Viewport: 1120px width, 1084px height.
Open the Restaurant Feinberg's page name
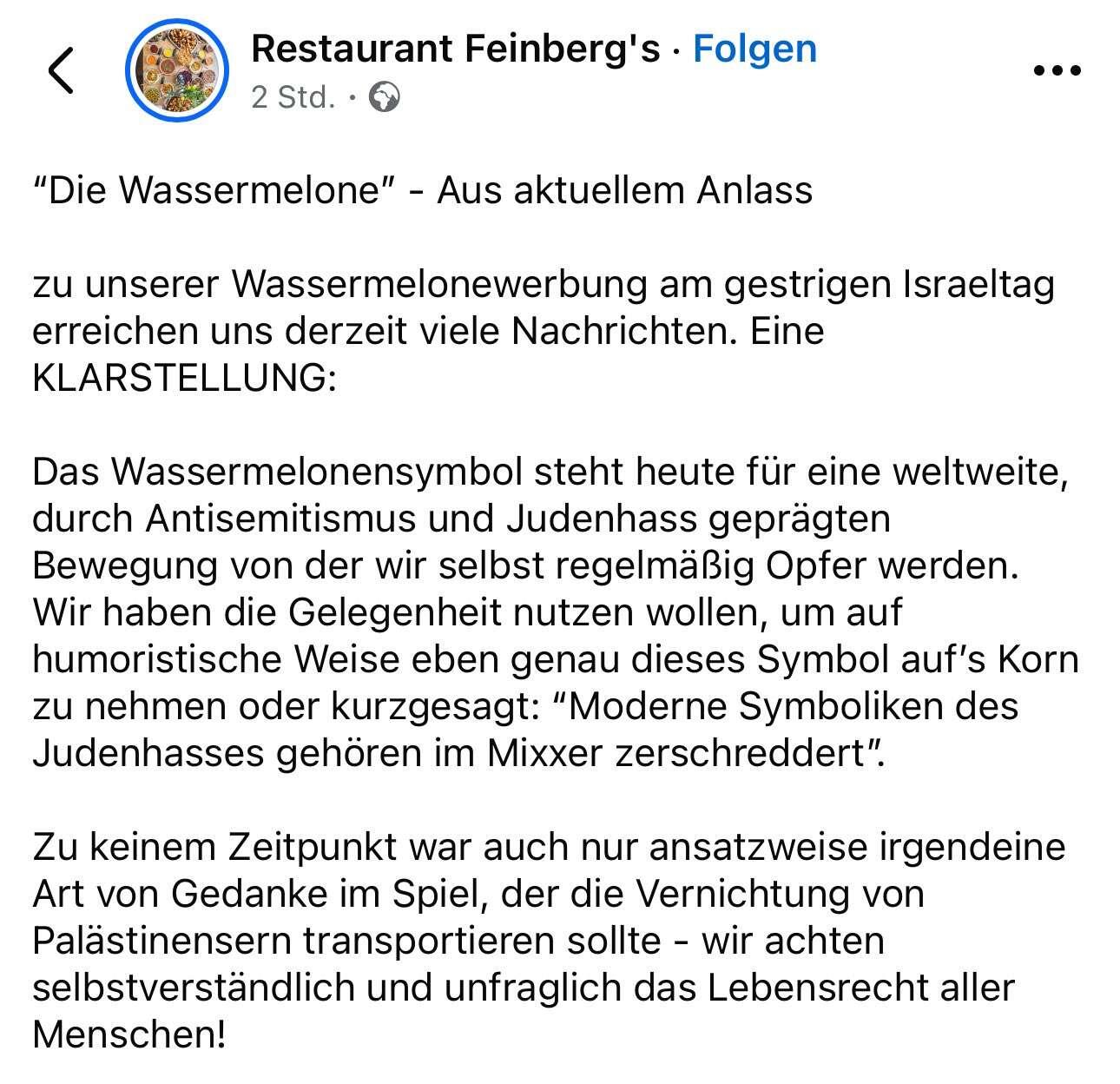point(455,49)
